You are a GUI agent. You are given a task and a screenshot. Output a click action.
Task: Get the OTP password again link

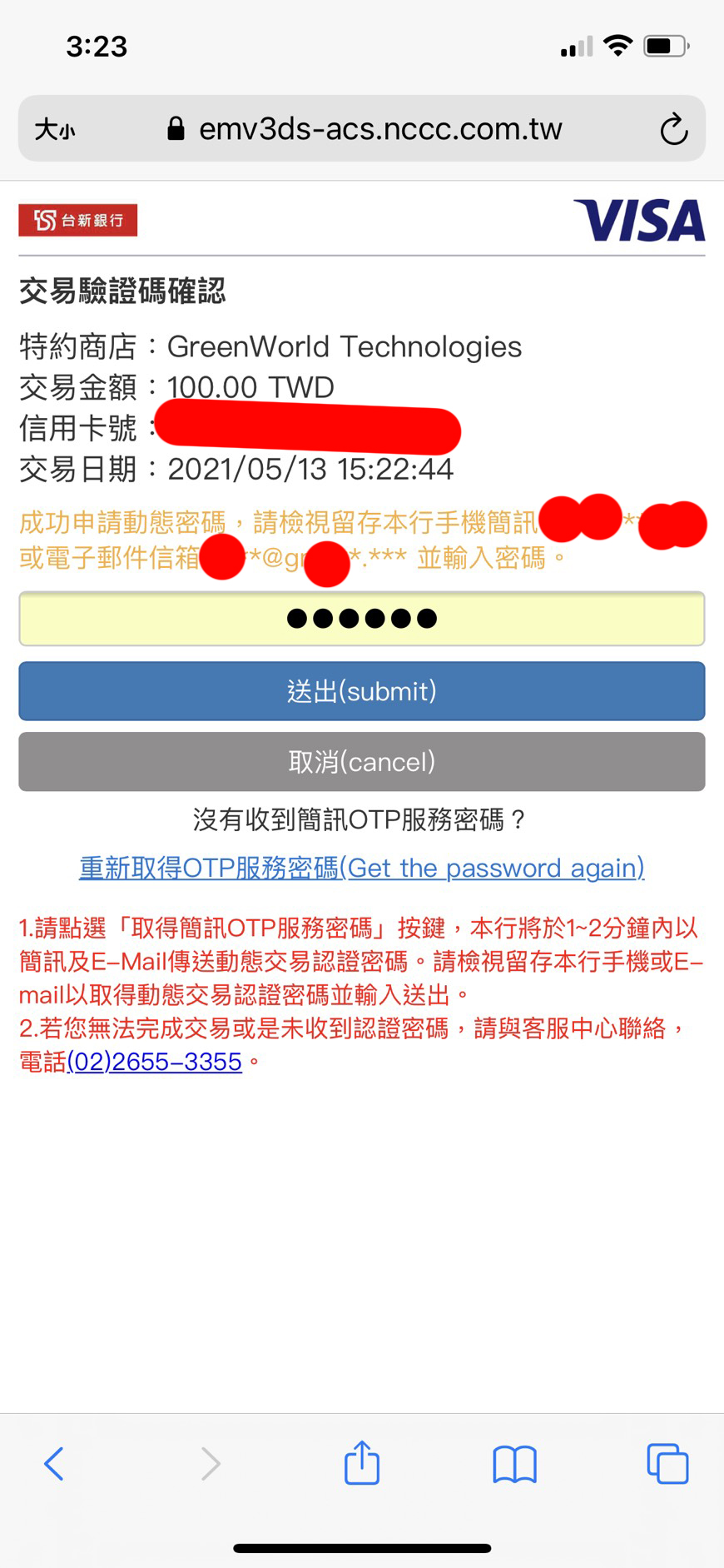click(x=362, y=868)
